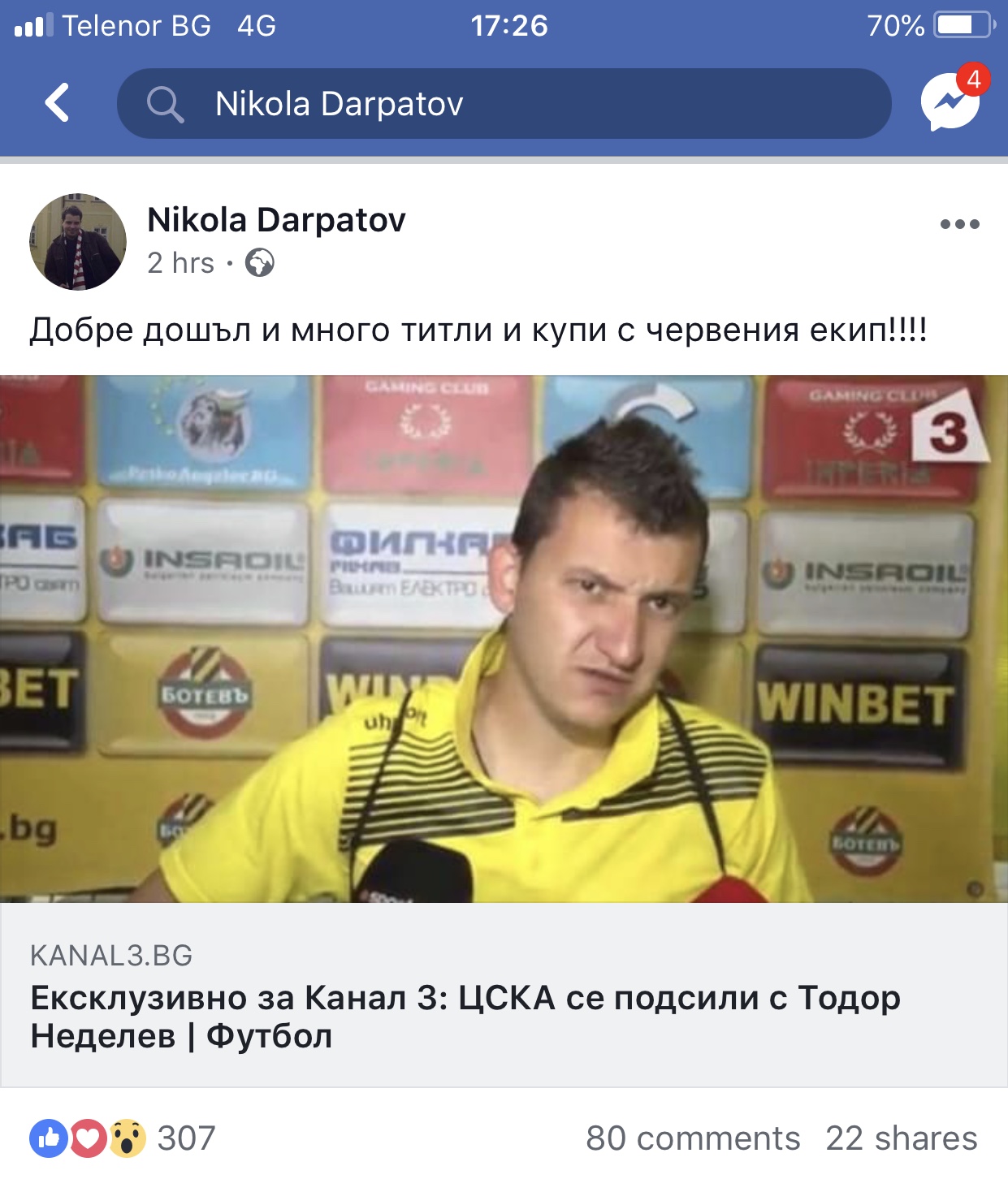Tap the search field showing Nikola Darpatov
The width and height of the screenshot is (1008, 1179).
(x=504, y=103)
